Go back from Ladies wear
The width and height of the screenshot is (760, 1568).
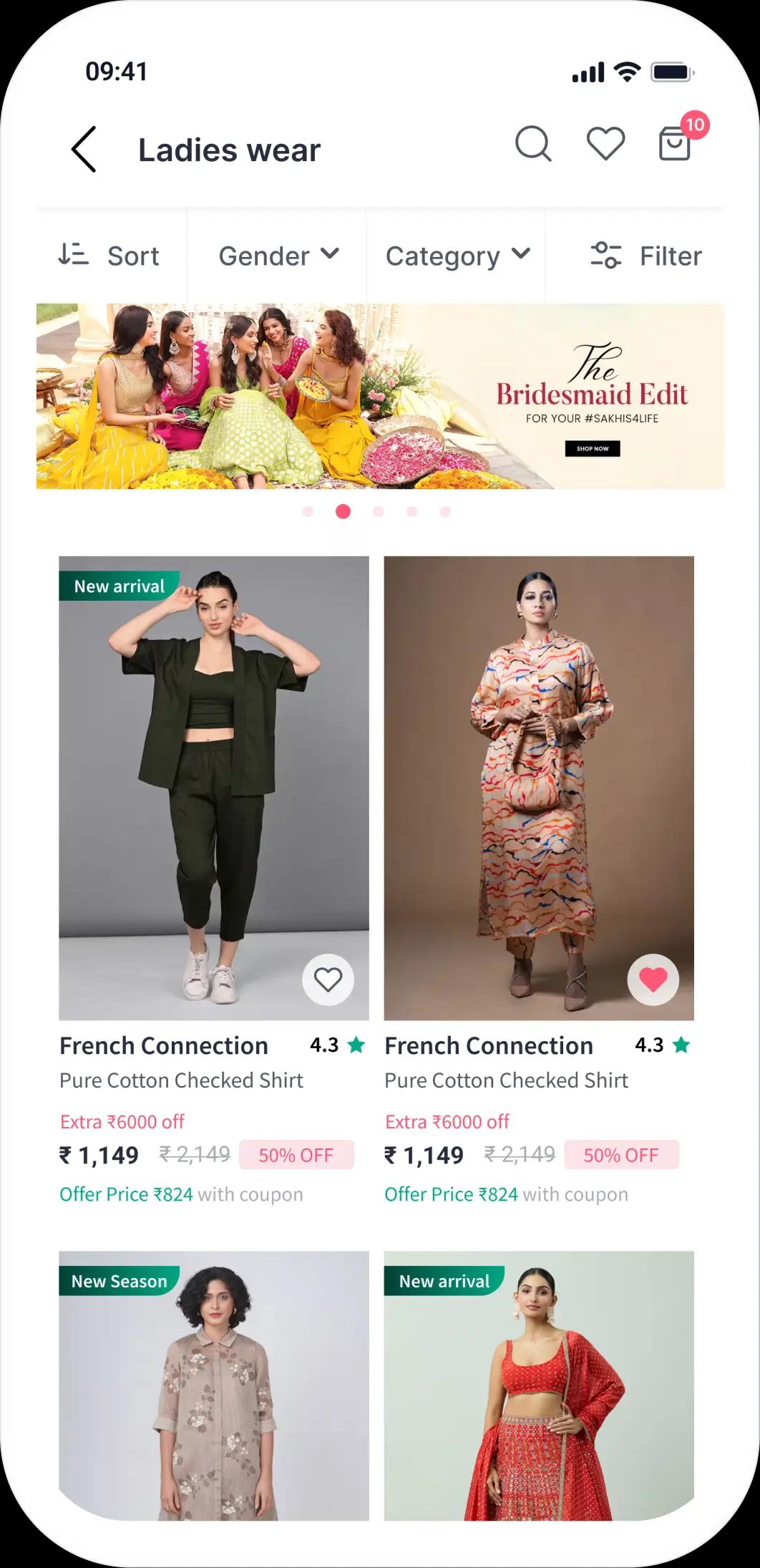(84, 149)
